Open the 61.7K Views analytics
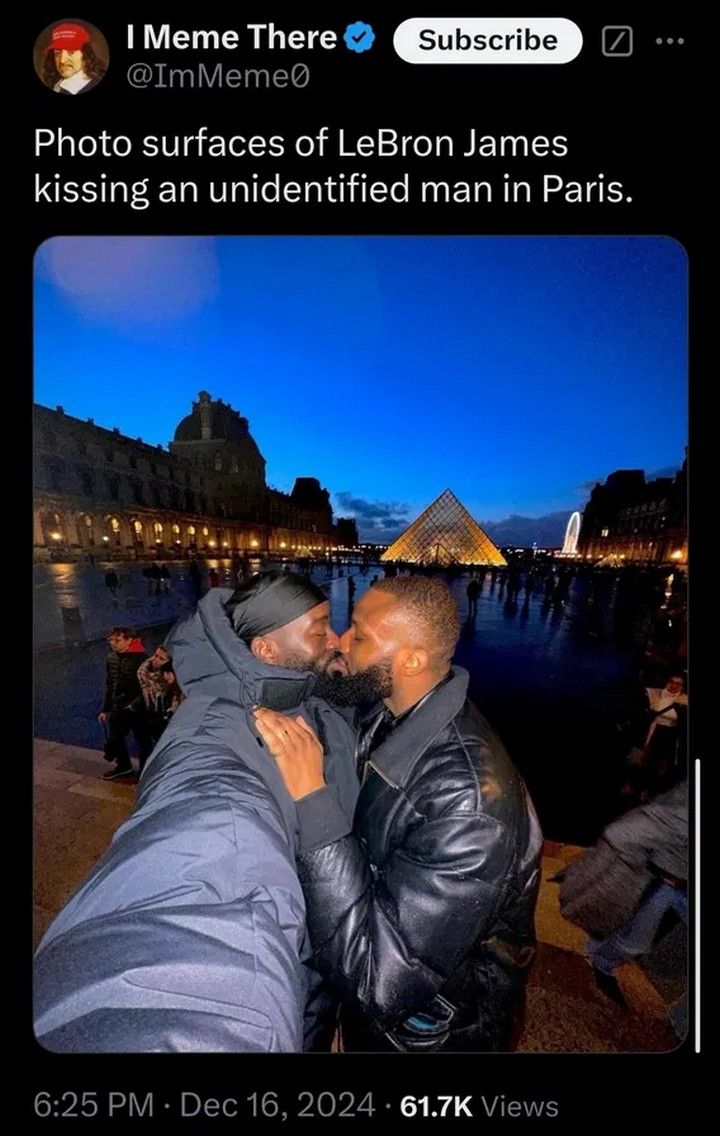 tap(479, 1106)
